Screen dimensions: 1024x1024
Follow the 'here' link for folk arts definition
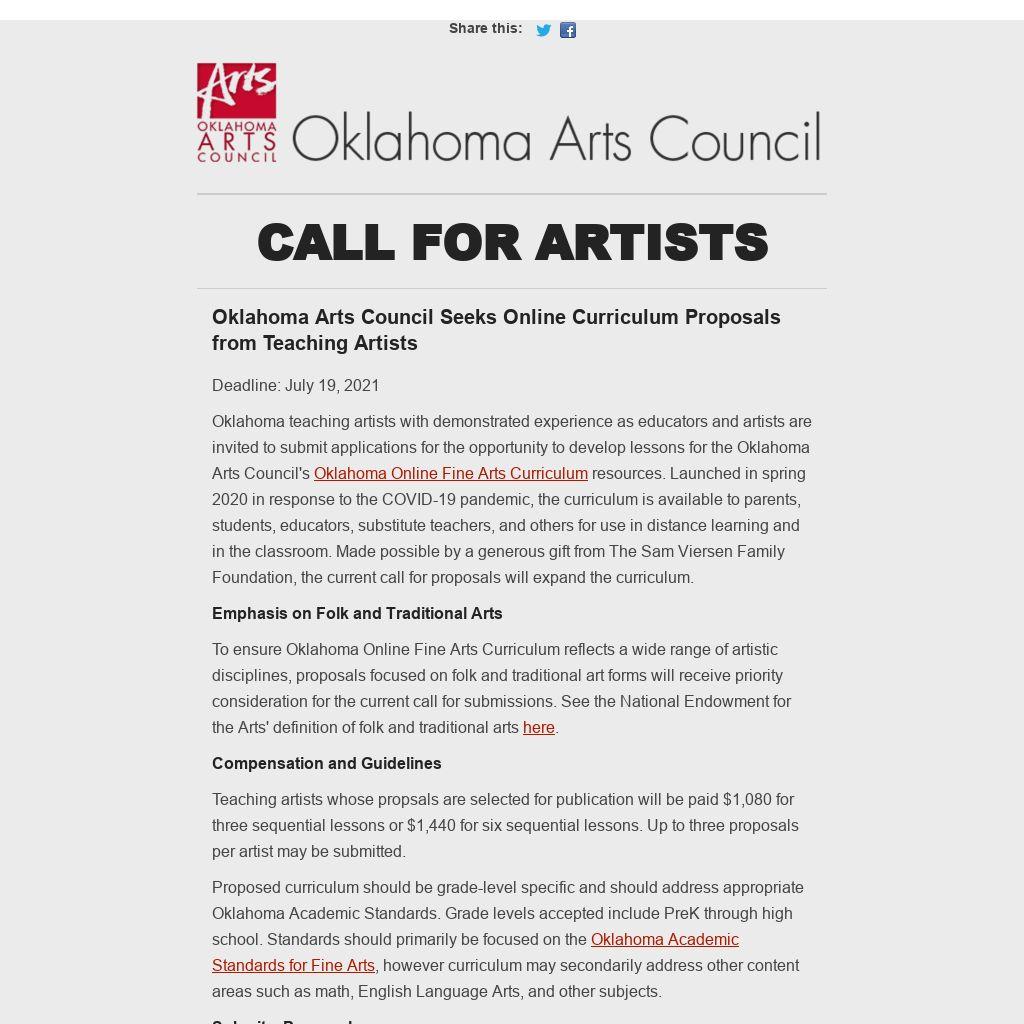point(538,727)
